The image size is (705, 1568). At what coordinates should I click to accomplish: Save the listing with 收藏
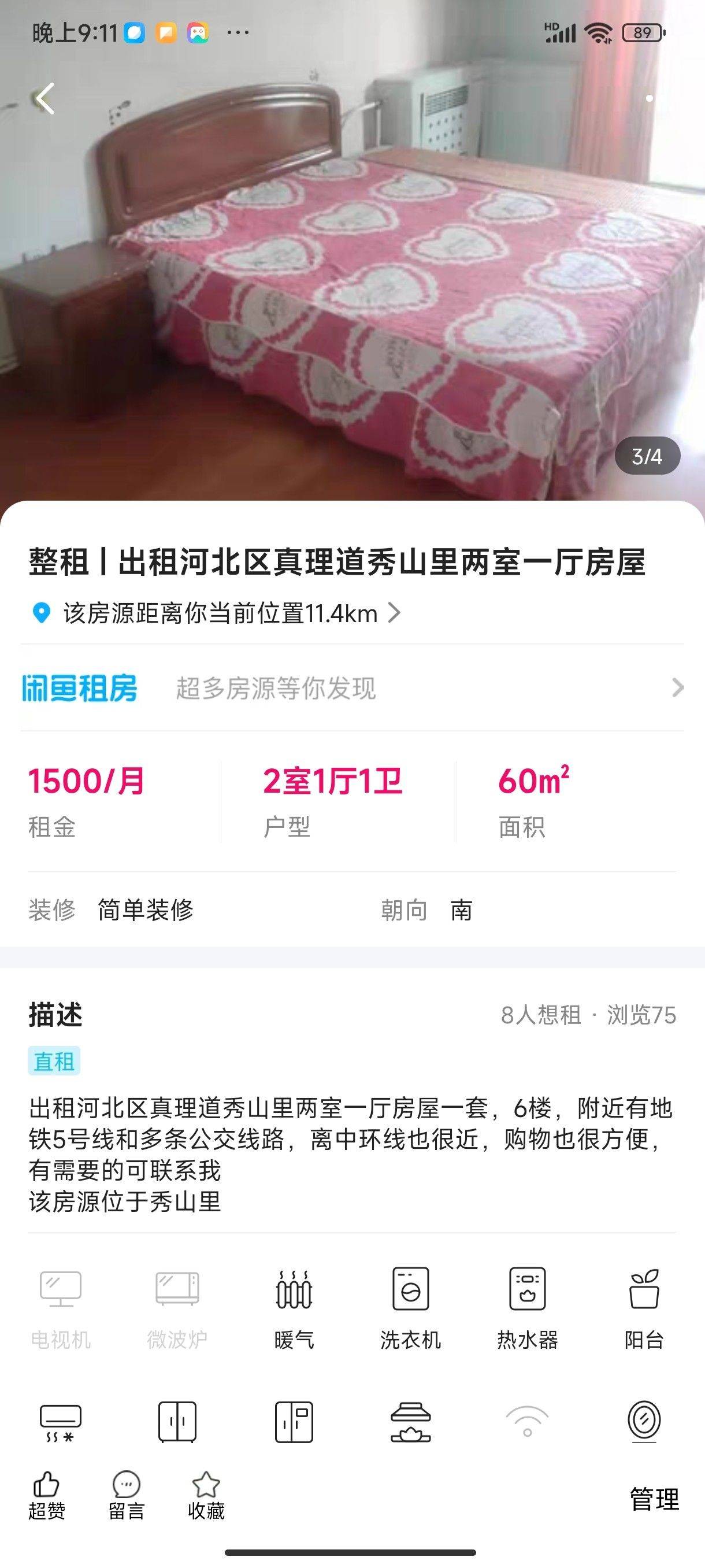tap(206, 1496)
